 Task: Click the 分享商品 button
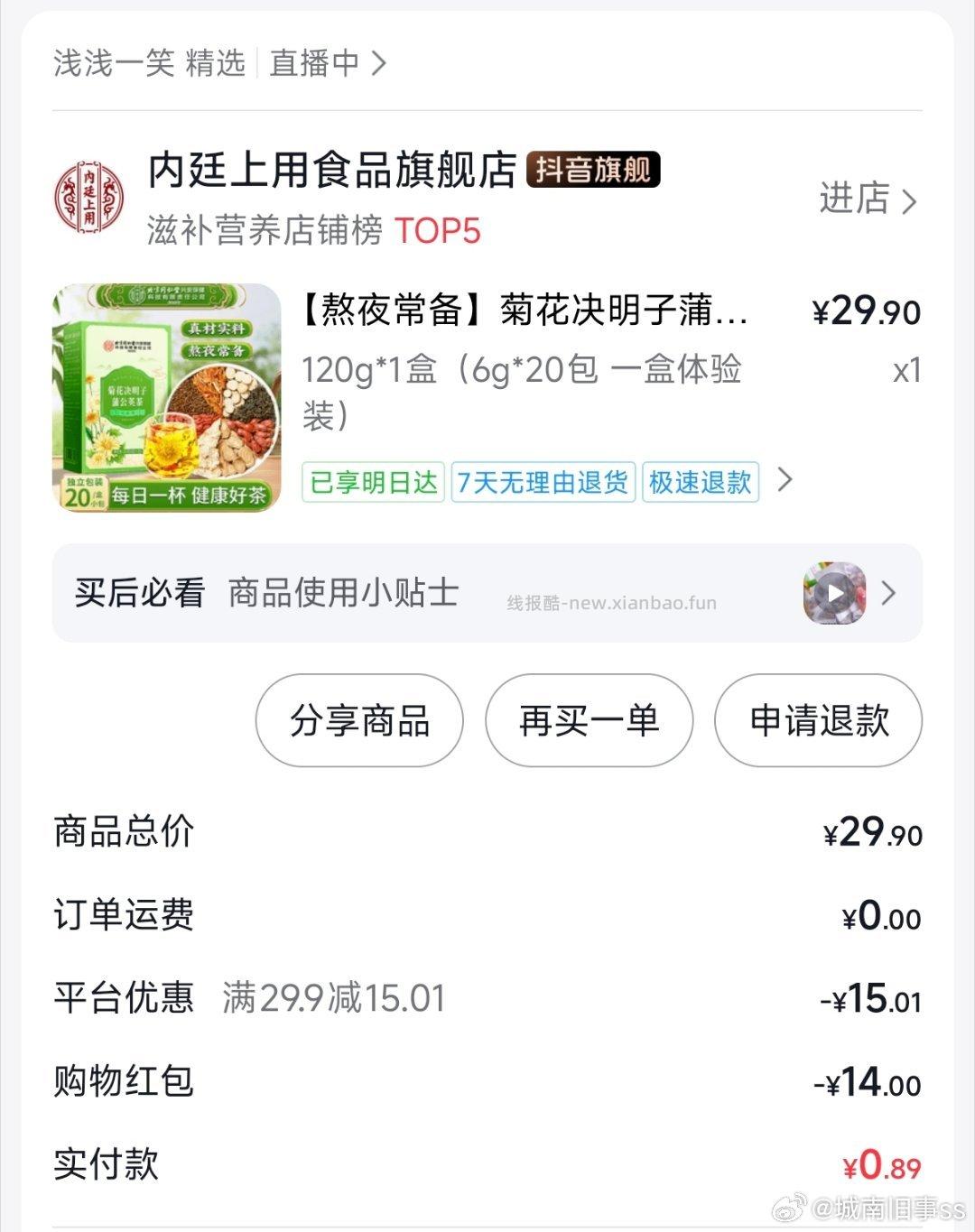click(x=358, y=721)
